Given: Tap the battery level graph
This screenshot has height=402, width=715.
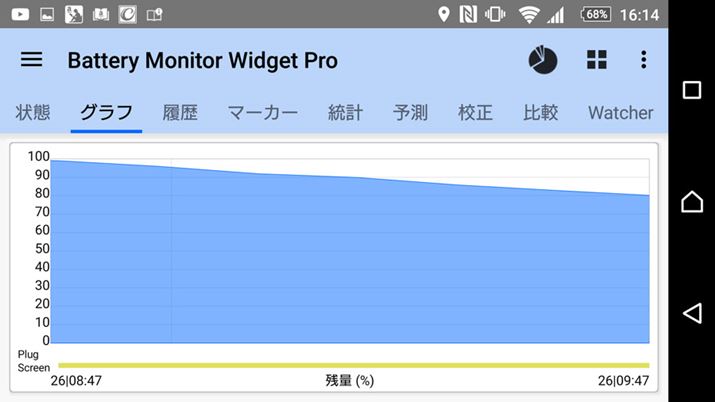Looking at the screenshot, I should pos(350,260).
